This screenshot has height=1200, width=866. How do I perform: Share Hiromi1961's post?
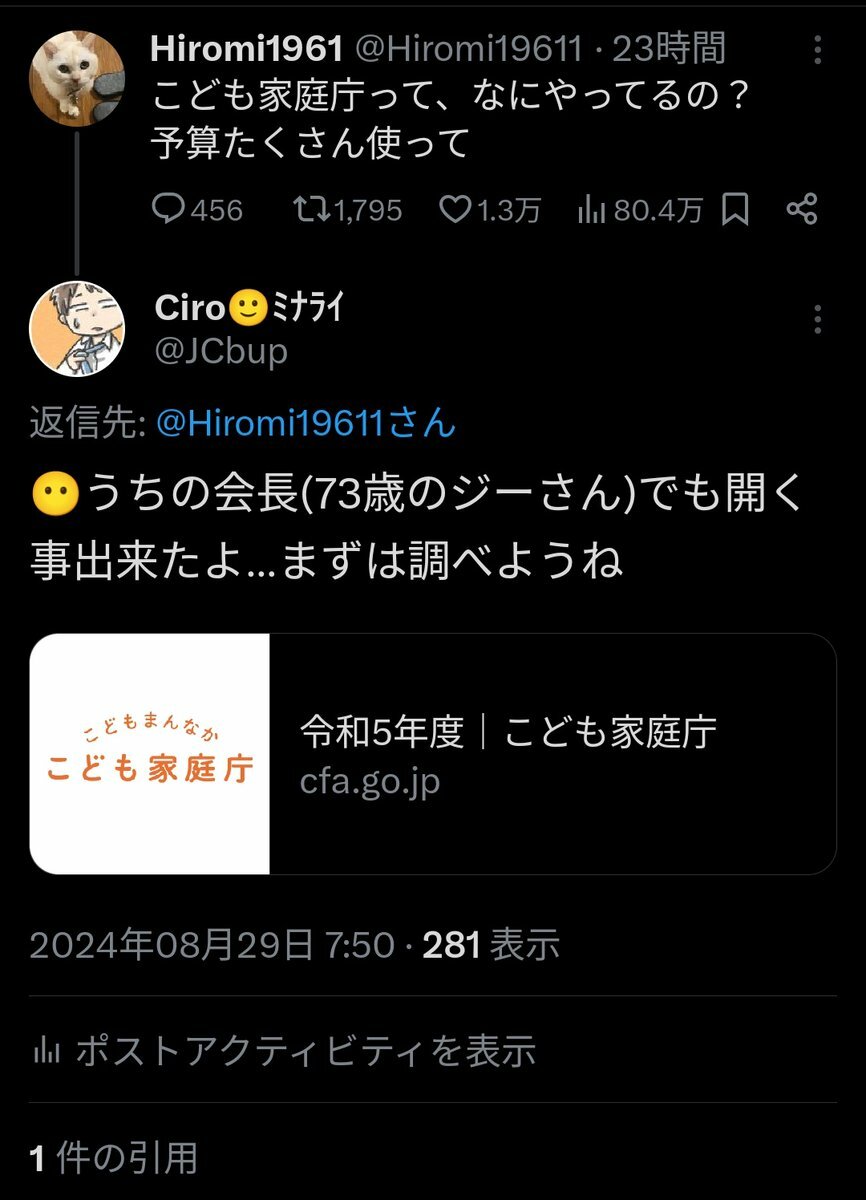(x=802, y=209)
